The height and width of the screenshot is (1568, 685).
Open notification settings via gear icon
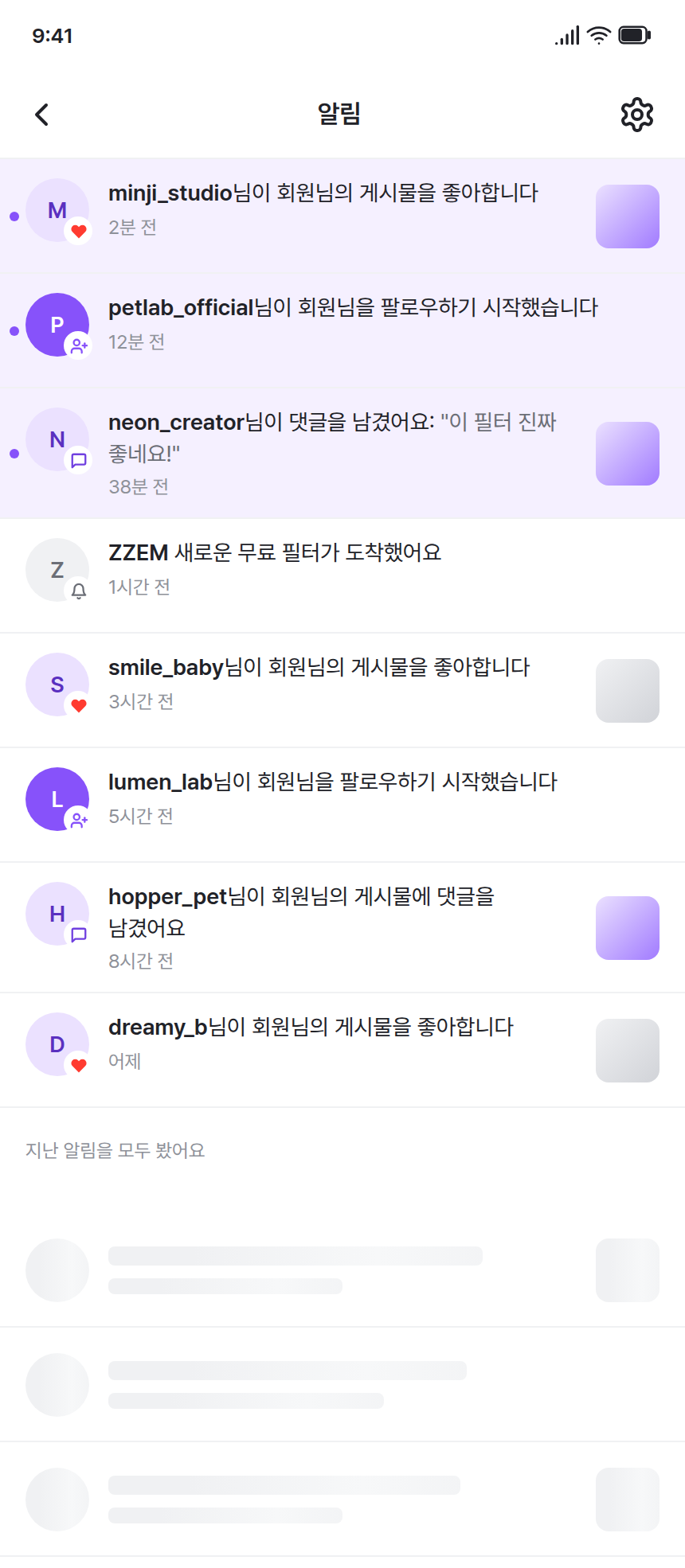click(x=637, y=114)
